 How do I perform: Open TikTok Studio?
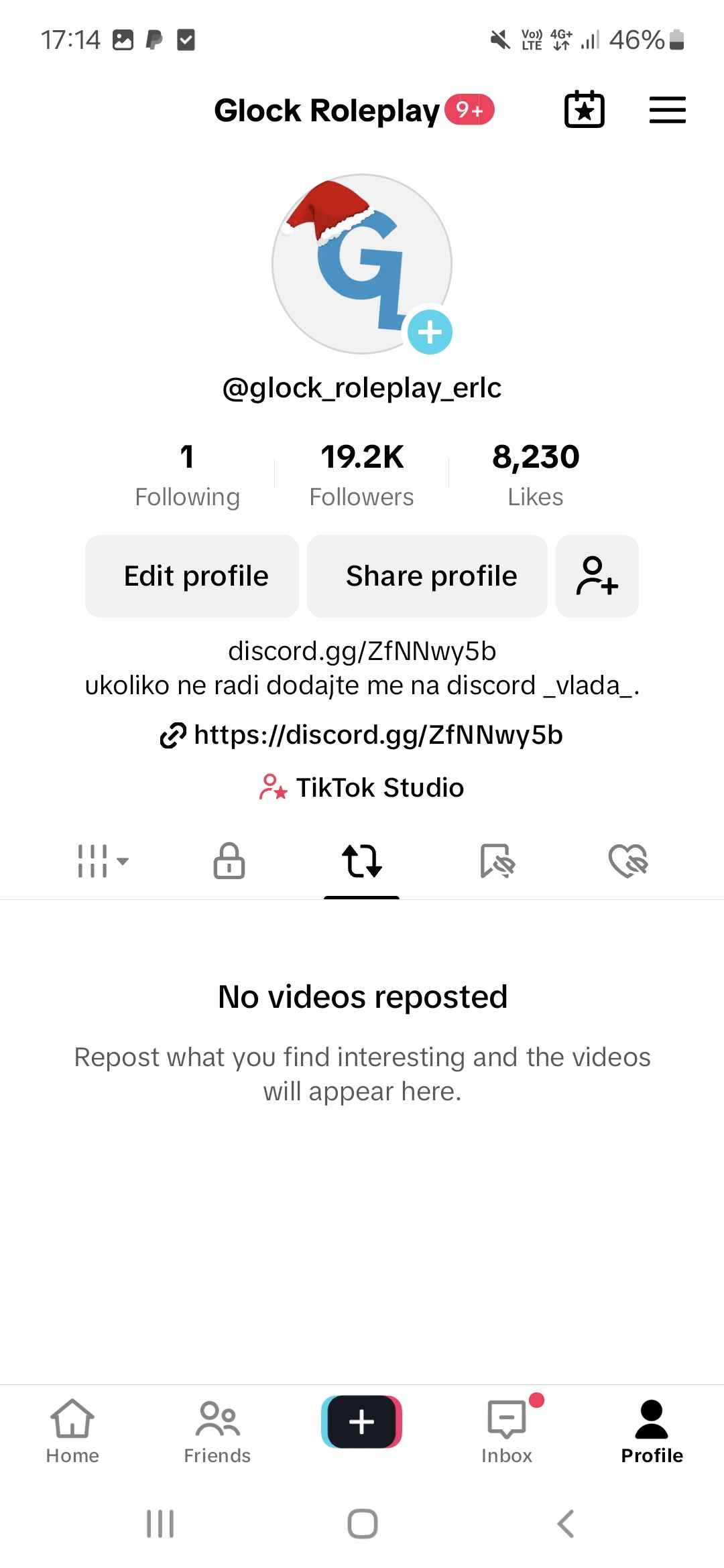(362, 787)
